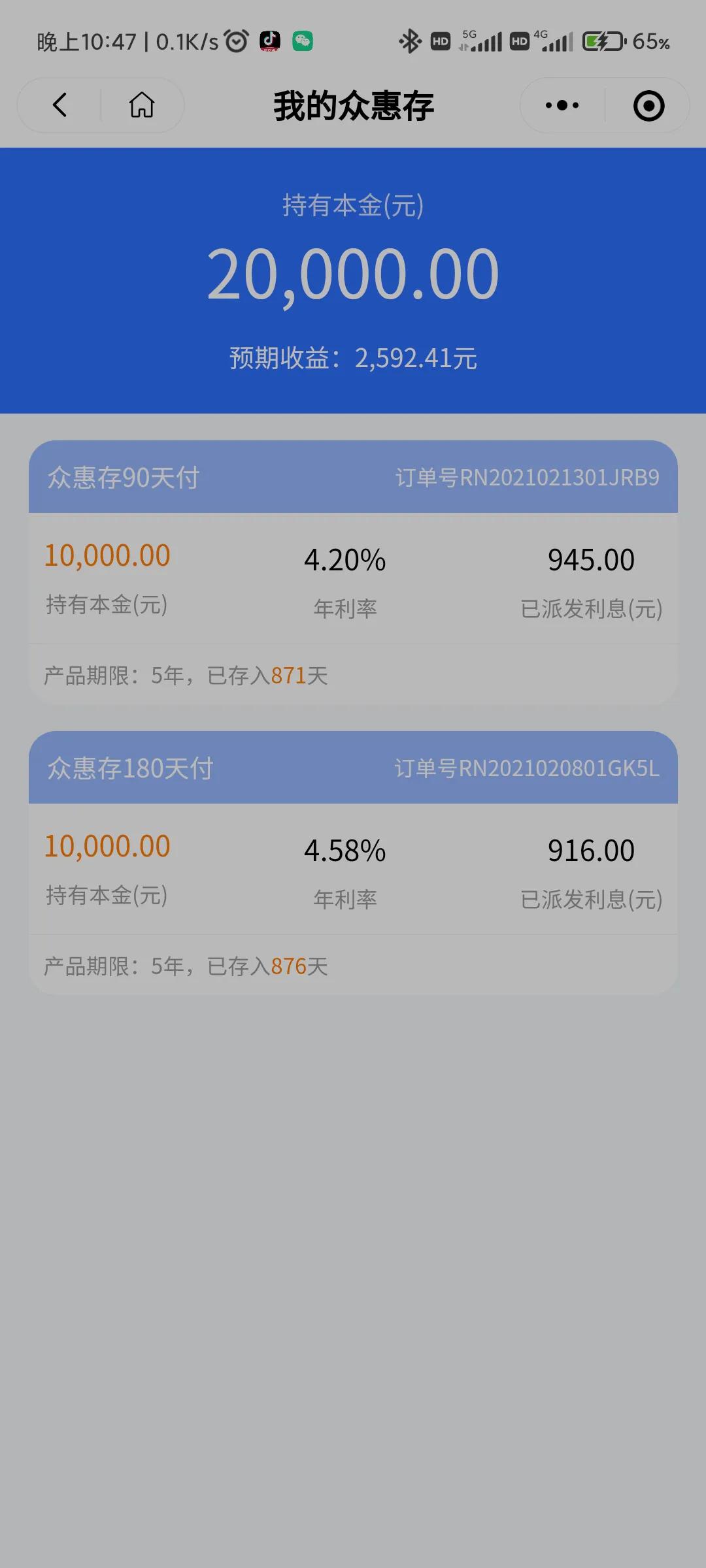Select the 我的众惠存 page title
Viewport: 706px width, 1568px height.
click(x=353, y=105)
